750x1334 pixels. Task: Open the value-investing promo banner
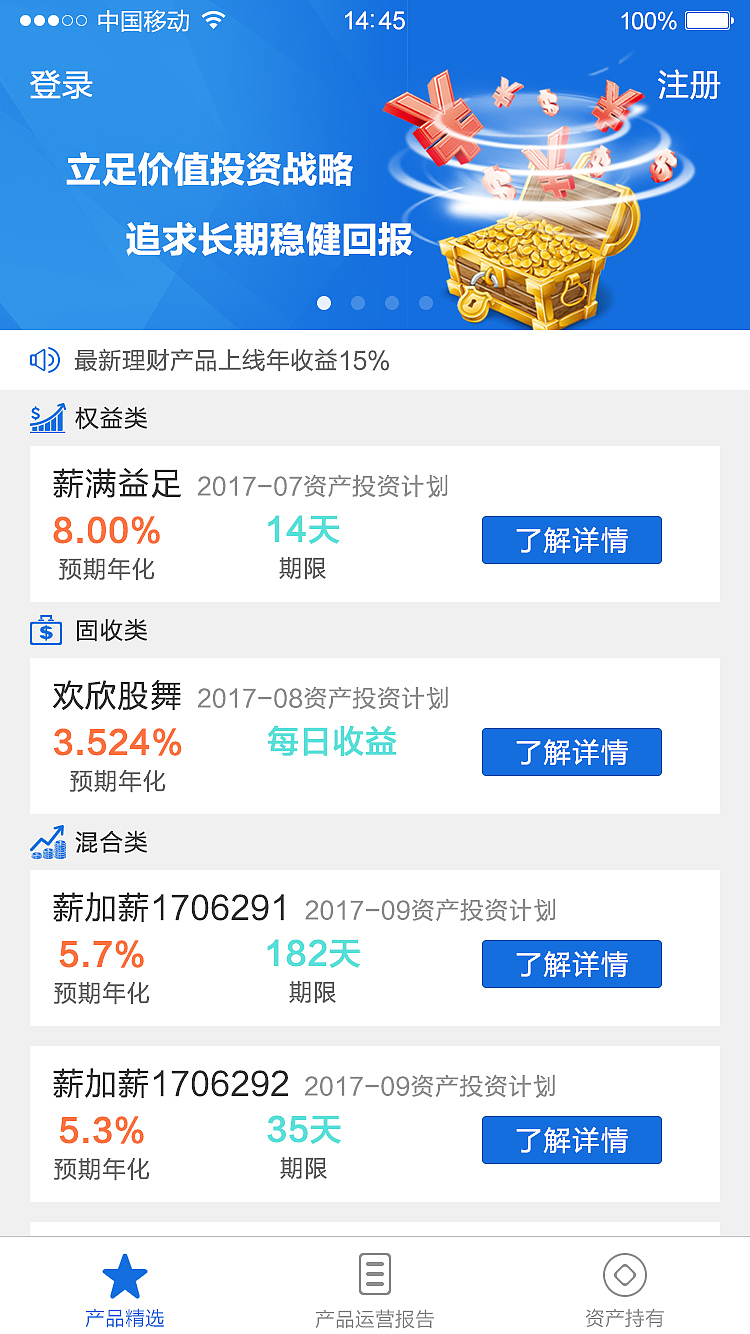click(374, 200)
